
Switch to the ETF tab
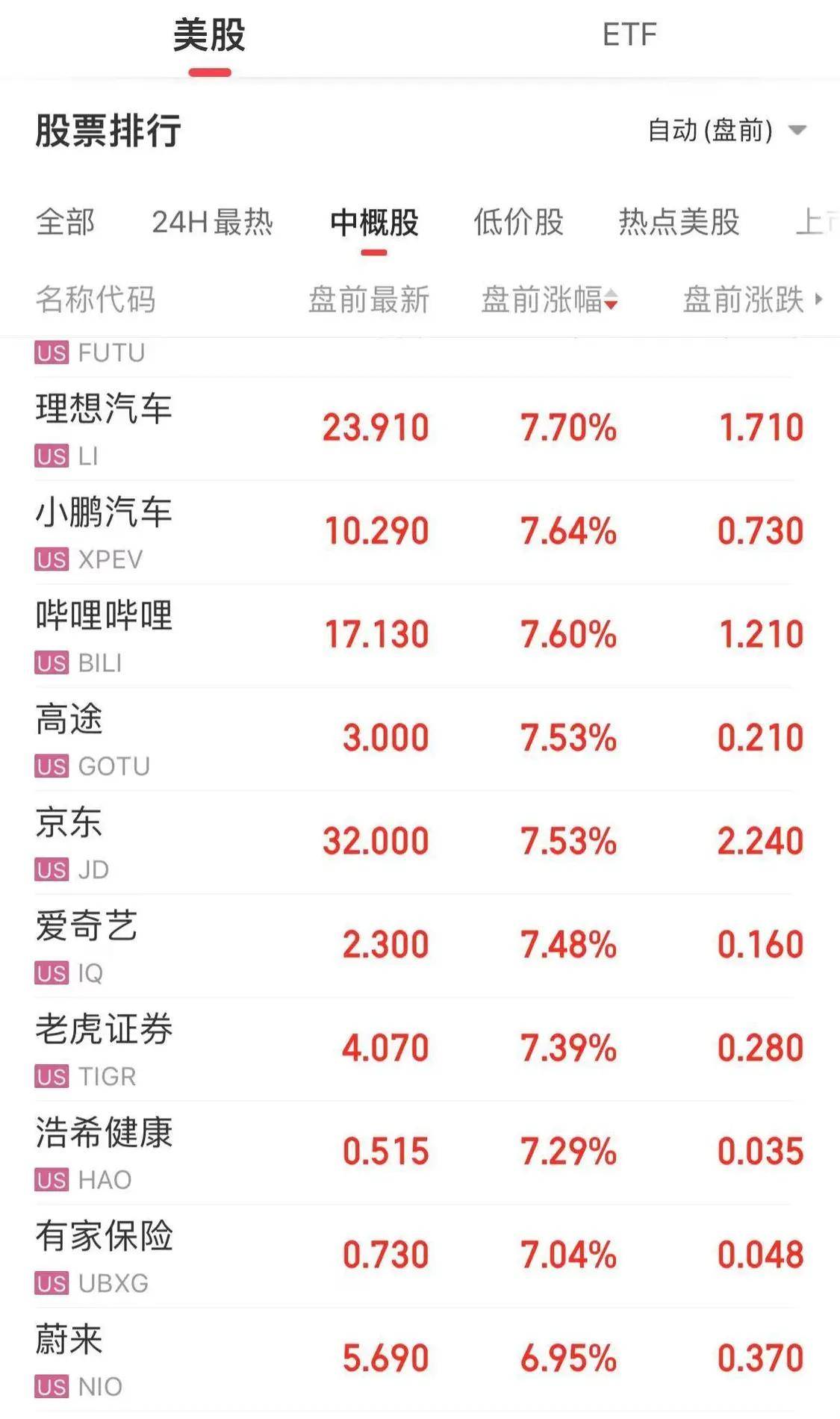coord(631,34)
